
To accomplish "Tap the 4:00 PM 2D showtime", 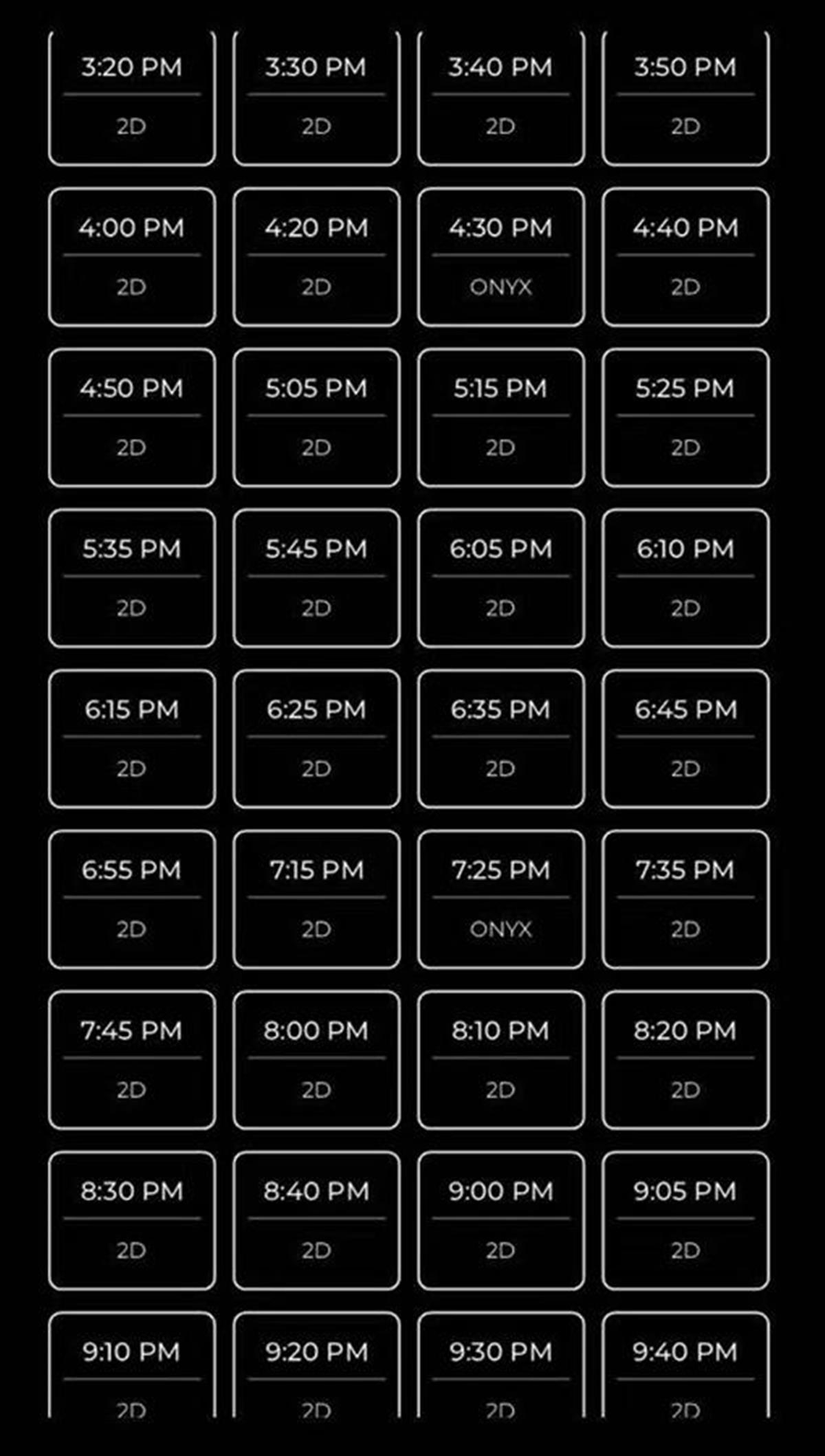I will pyautogui.click(x=132, y=257).
